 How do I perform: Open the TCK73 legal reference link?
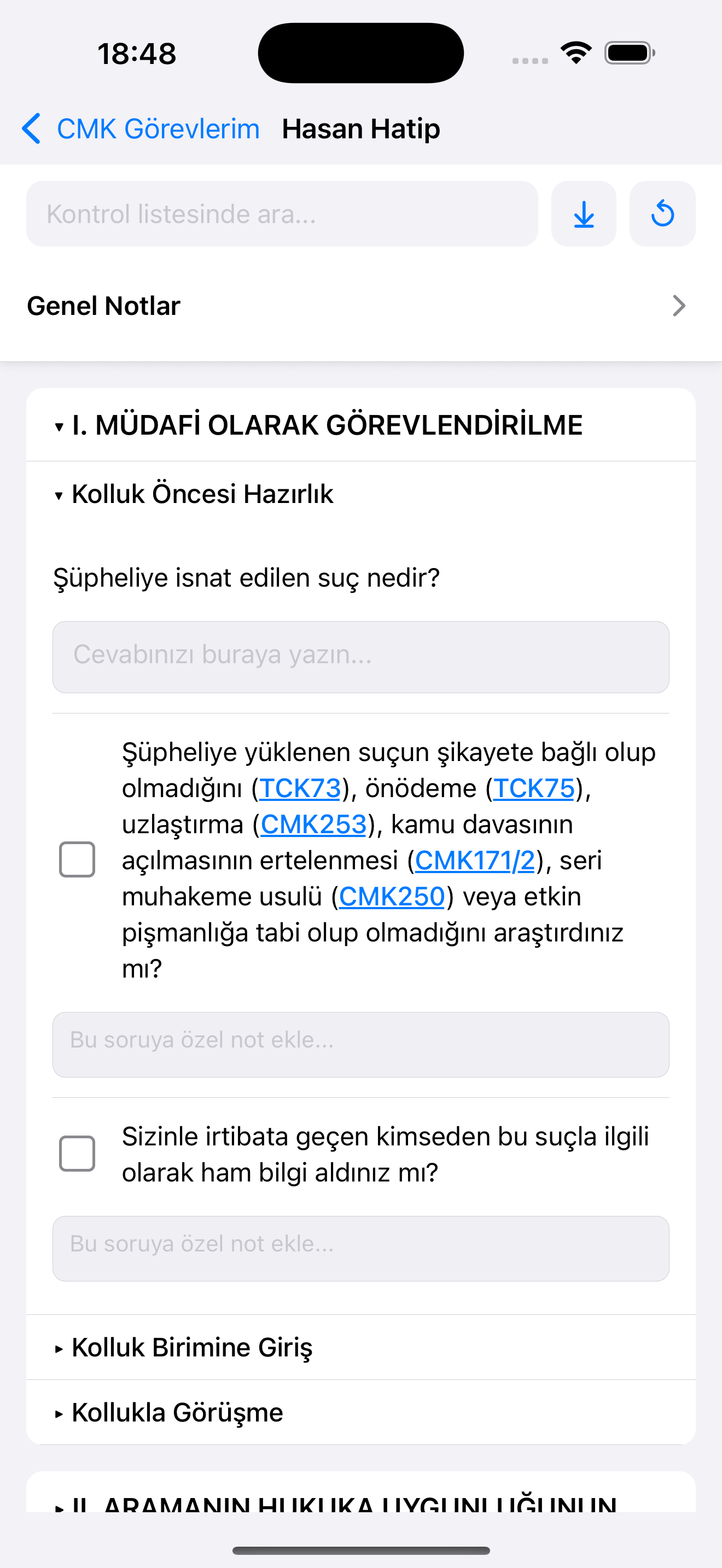pyautogui.click(x=300, y=788)
